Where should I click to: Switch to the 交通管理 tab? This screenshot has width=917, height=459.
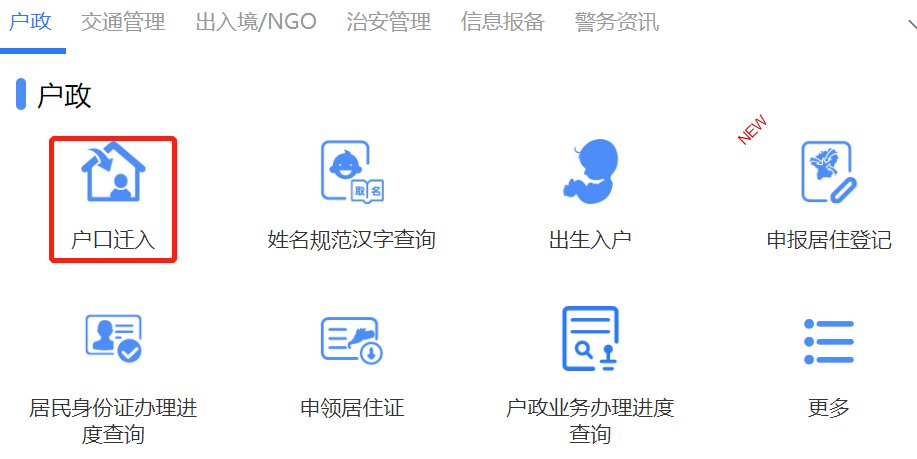coord(123,22)
